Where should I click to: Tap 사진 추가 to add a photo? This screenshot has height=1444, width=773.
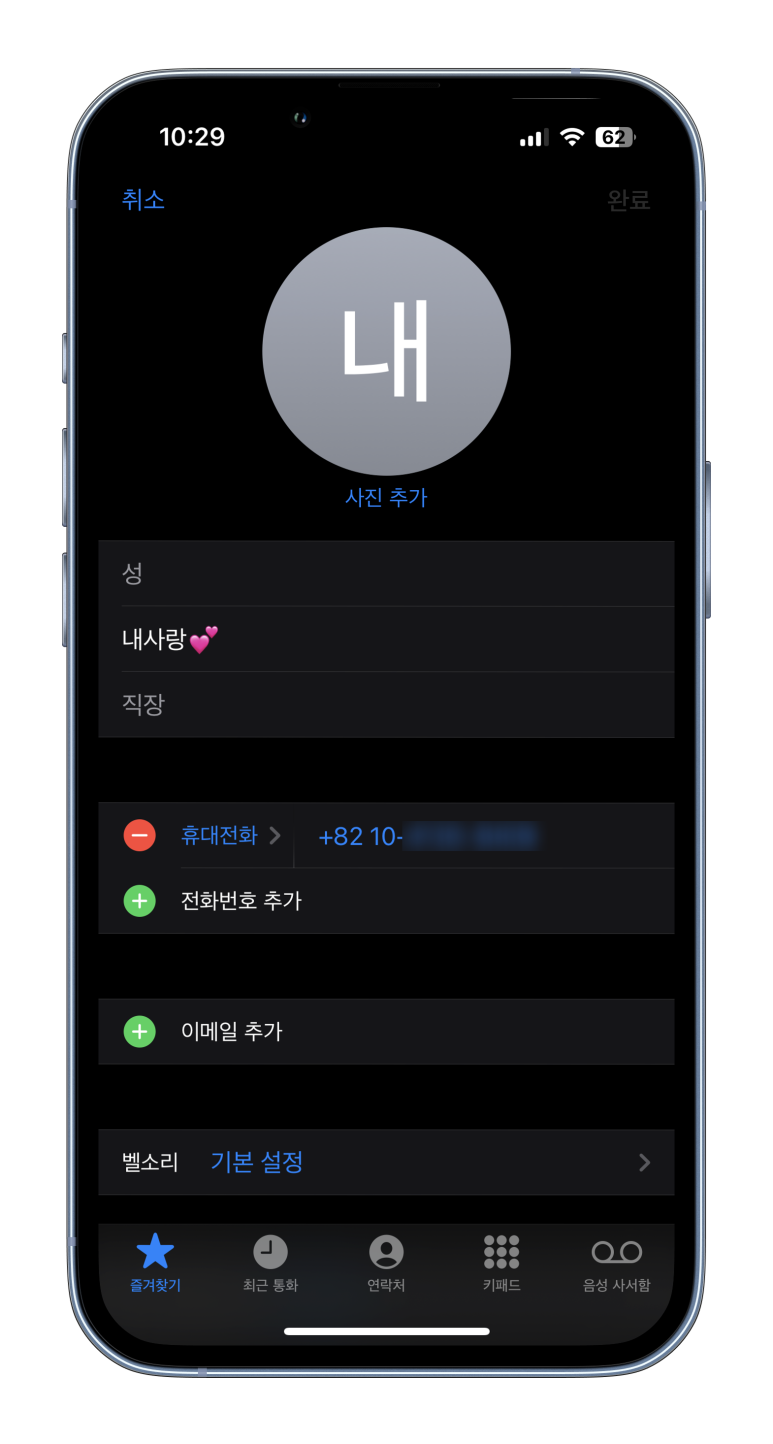[386, 497]
